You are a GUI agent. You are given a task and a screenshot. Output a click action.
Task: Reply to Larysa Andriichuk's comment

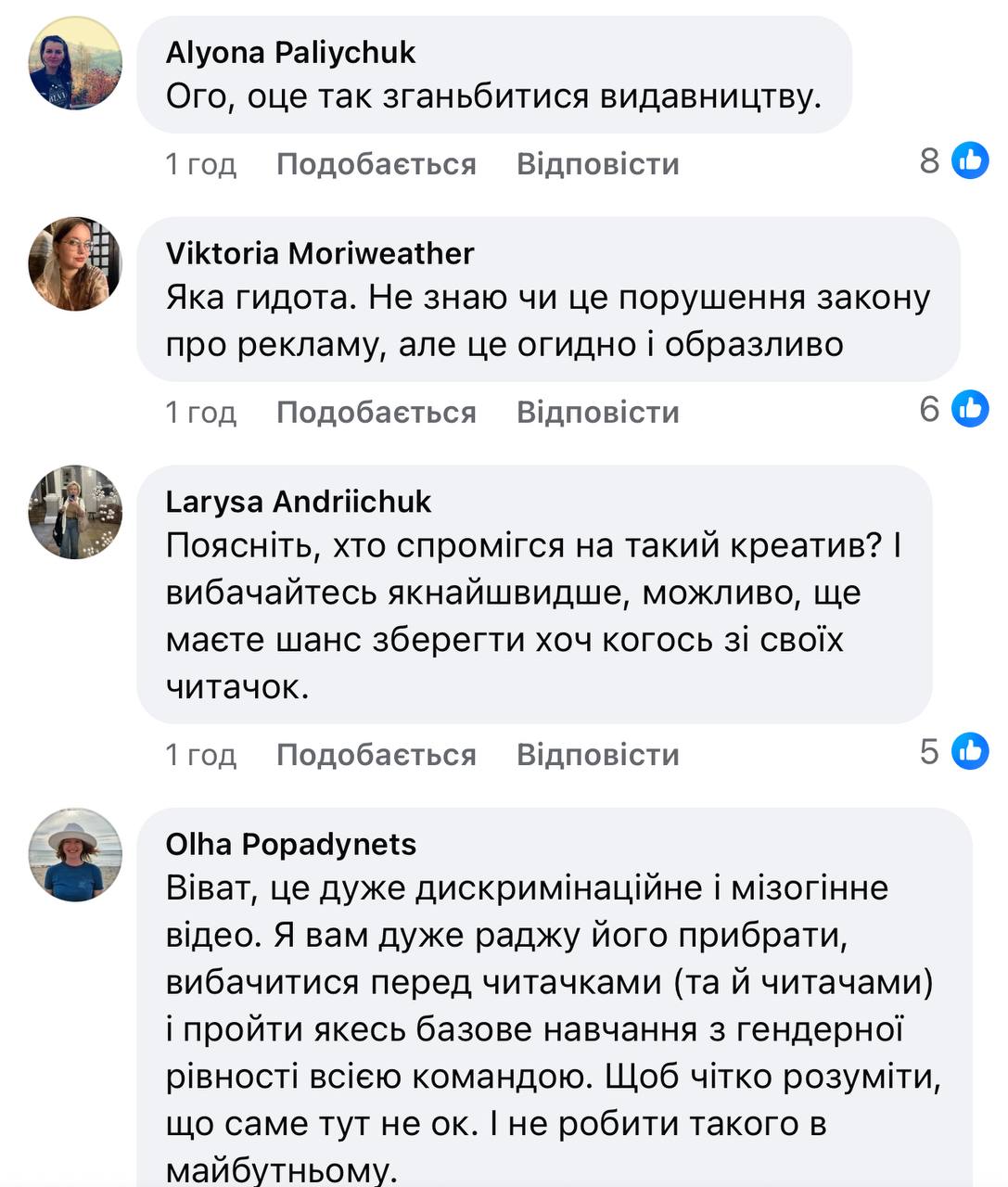tap(597, 755)
